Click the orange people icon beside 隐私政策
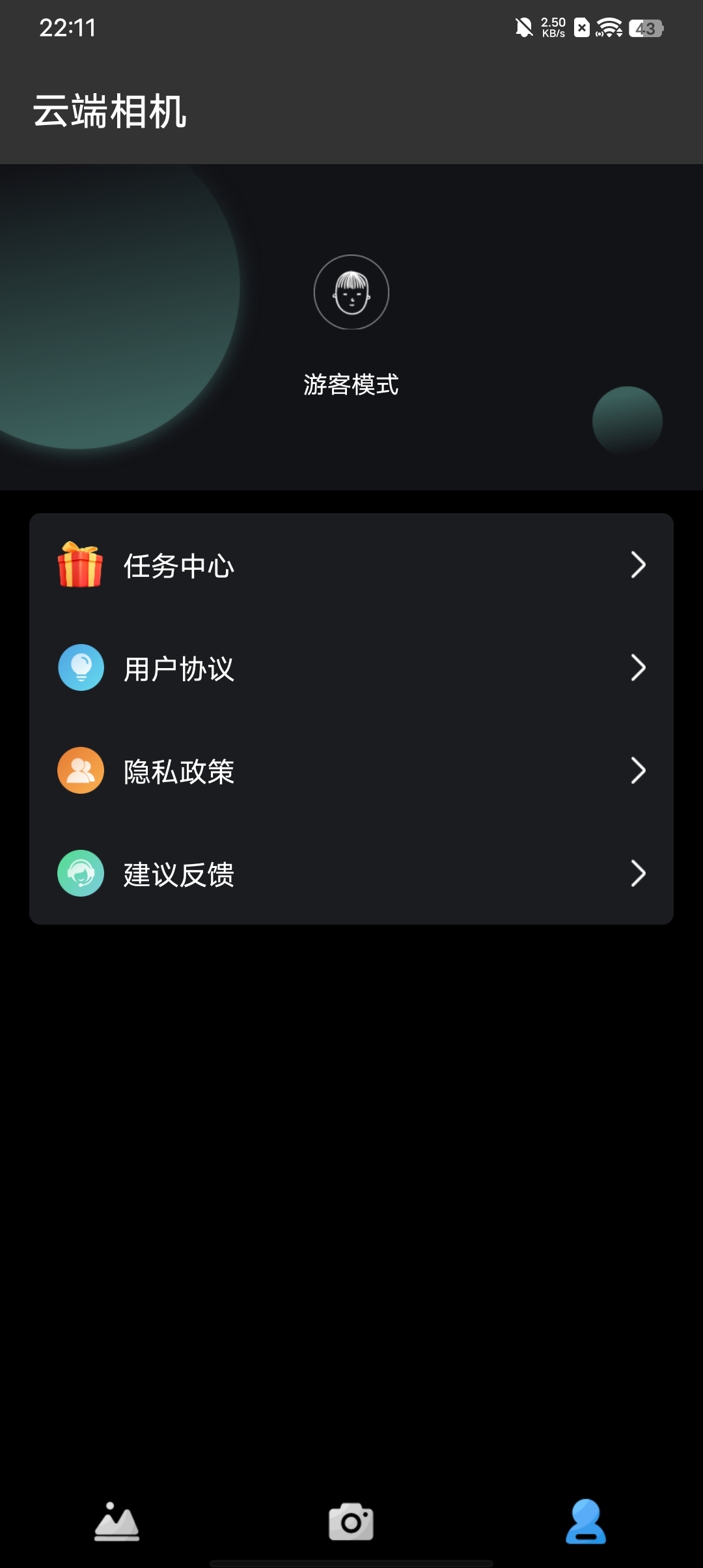 pyautogui.click(x=80, y=771)
